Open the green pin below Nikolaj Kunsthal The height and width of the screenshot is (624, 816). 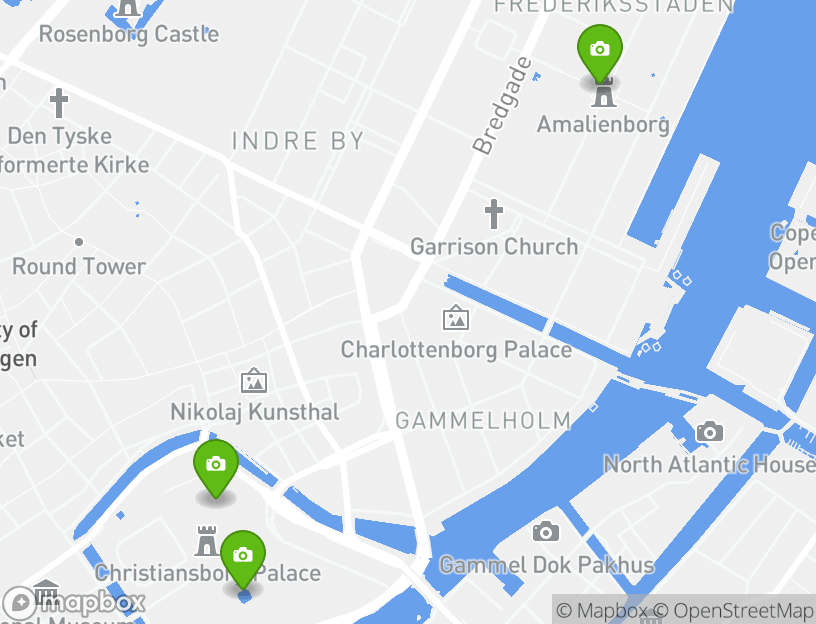(x=215, y=466)
